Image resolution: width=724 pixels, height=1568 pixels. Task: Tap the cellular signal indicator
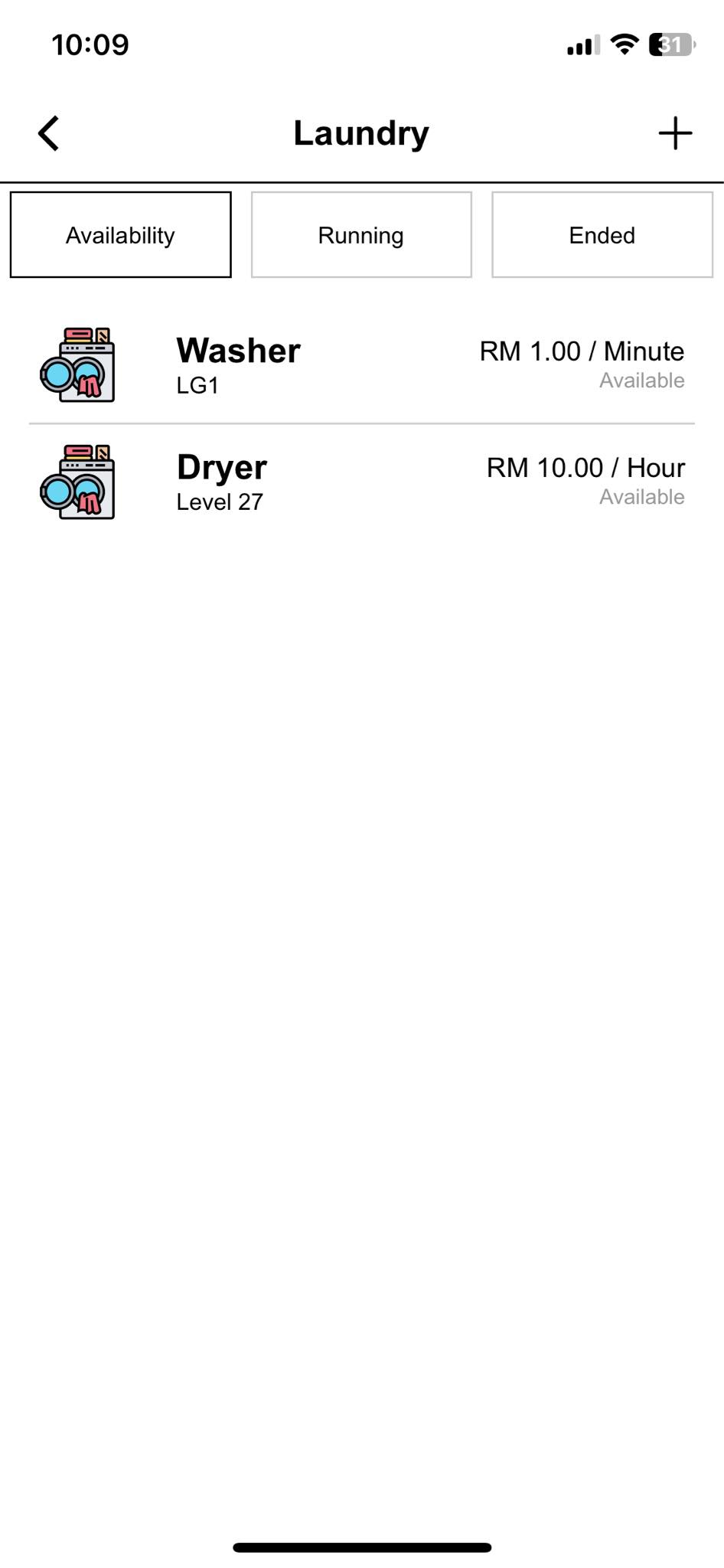tap(583, 46)
